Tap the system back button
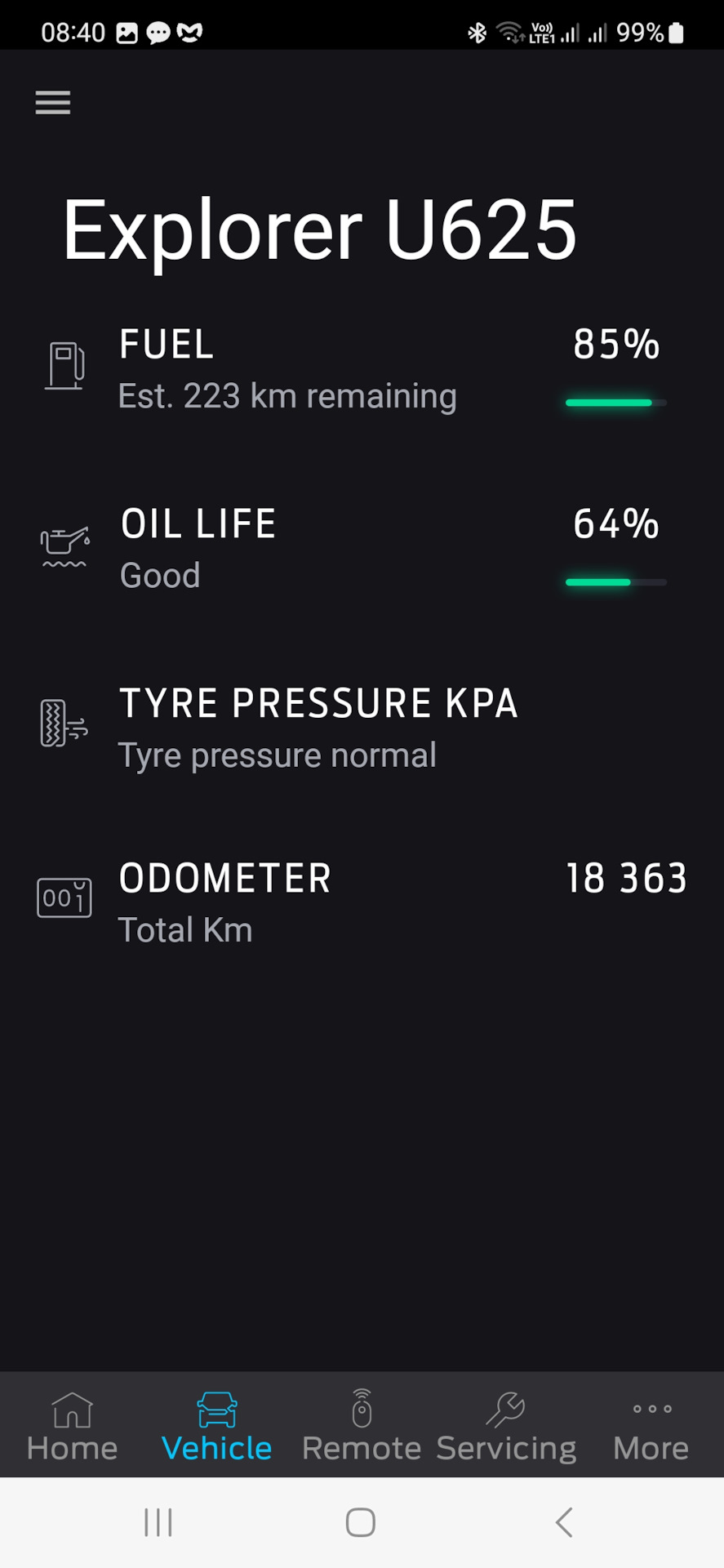The width and height of the screenshot is (724, 1568). point(563,1522)
